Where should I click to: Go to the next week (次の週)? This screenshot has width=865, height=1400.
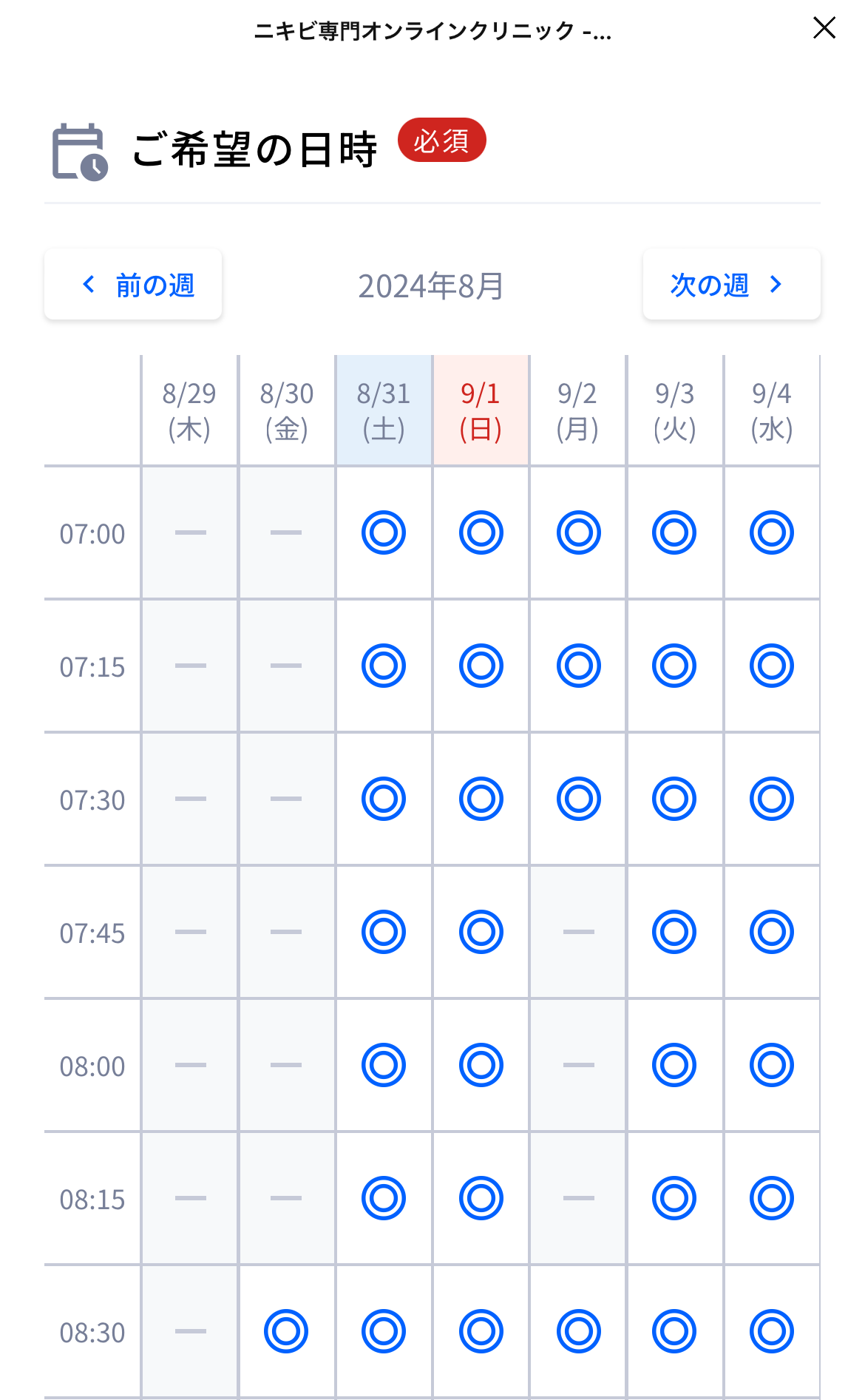tap(731, 285)
